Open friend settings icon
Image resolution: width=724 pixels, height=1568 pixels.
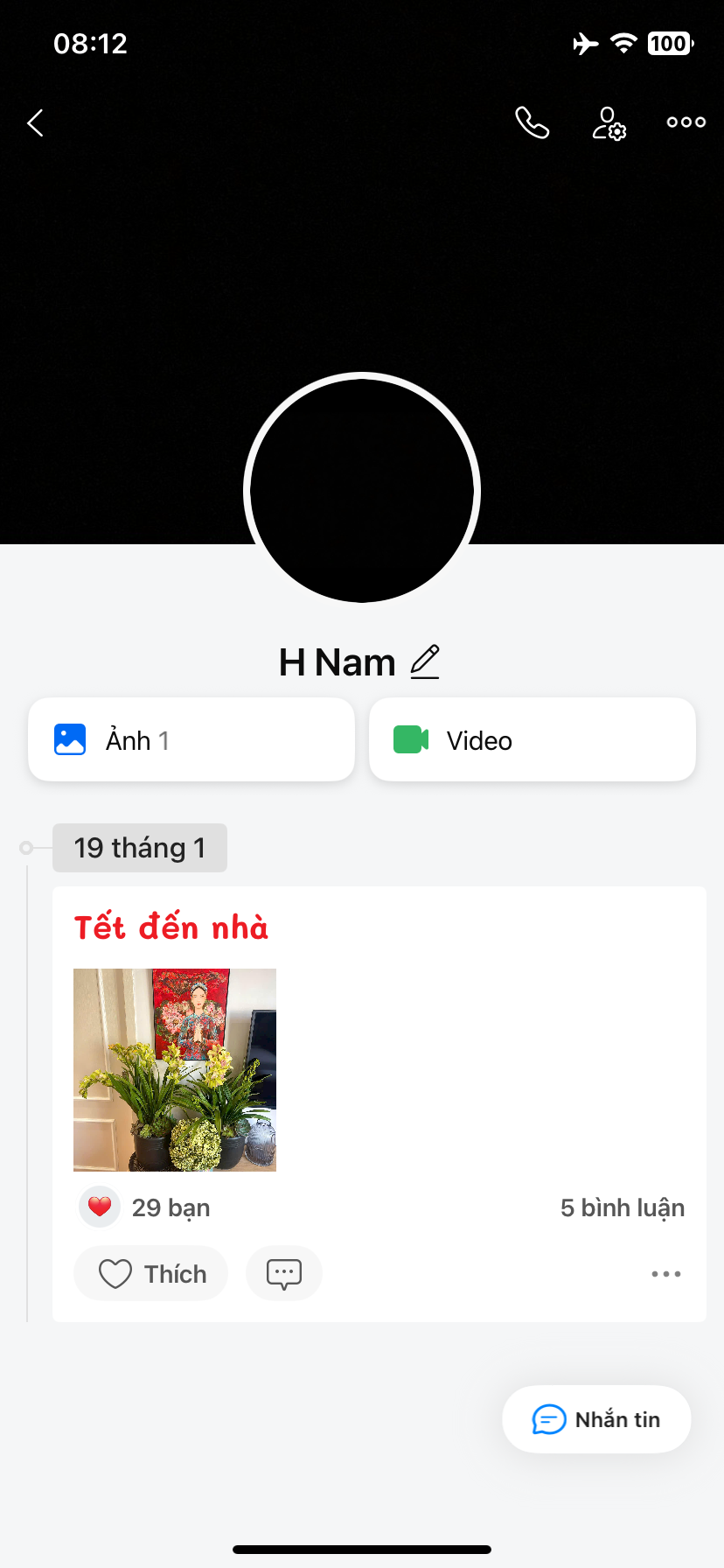click(609, 123)
